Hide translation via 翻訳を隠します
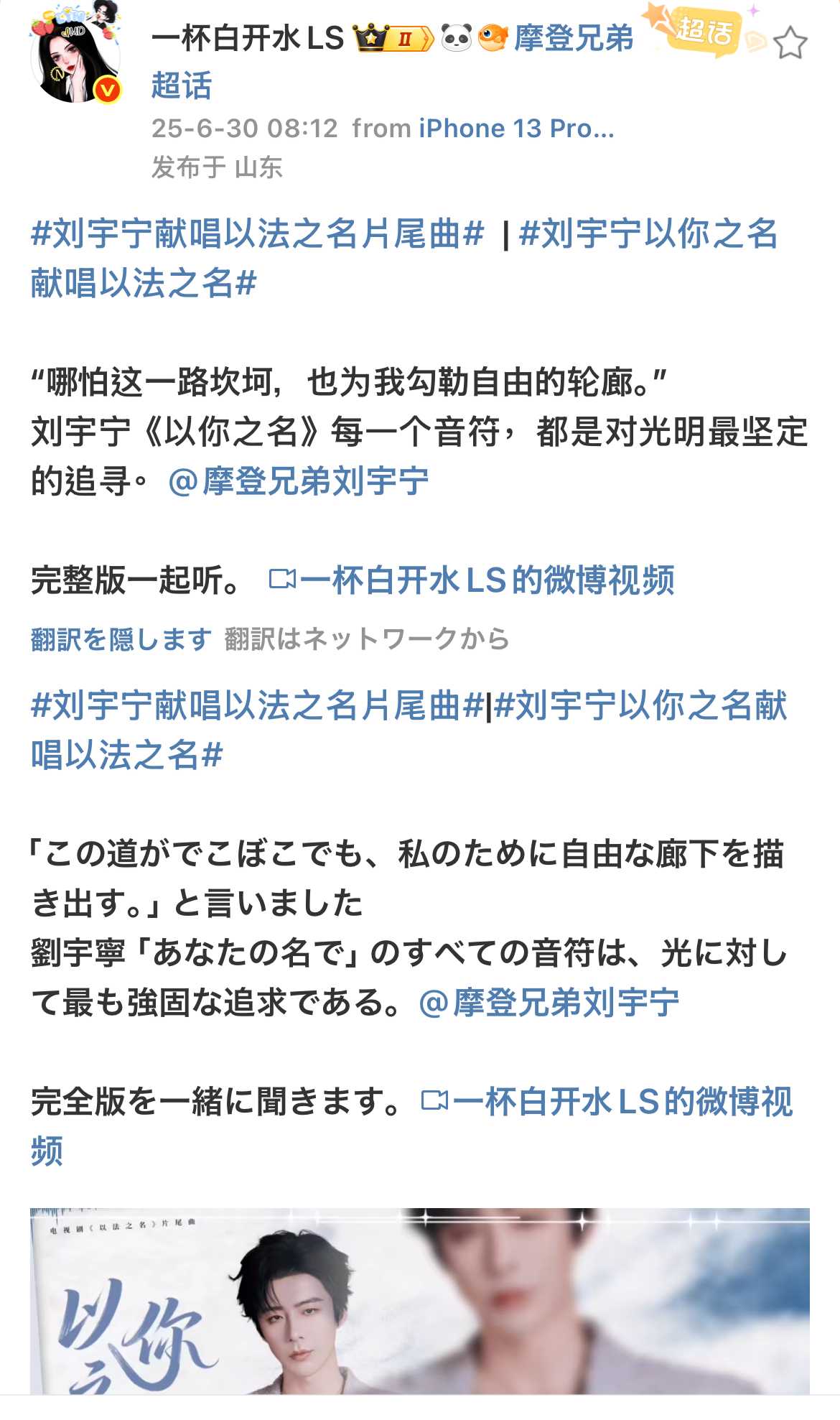 pos(121,639)
